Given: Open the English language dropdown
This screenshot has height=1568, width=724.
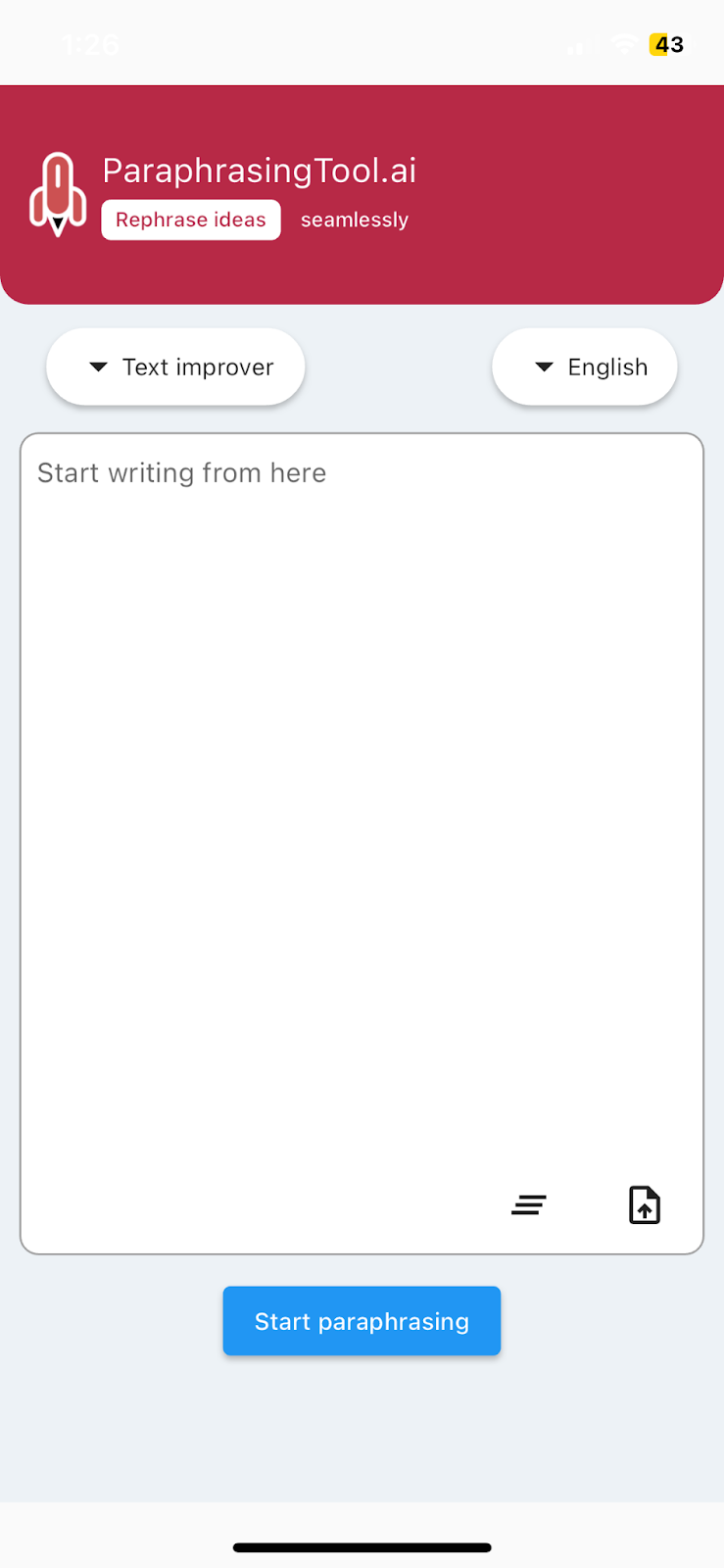Looking at the screenshot, I should [x=585, y=367].
